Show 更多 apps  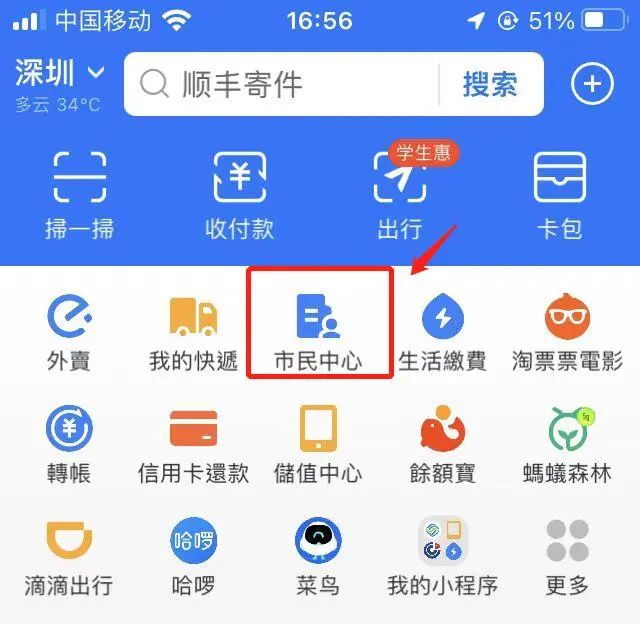(x=567, y=557)
